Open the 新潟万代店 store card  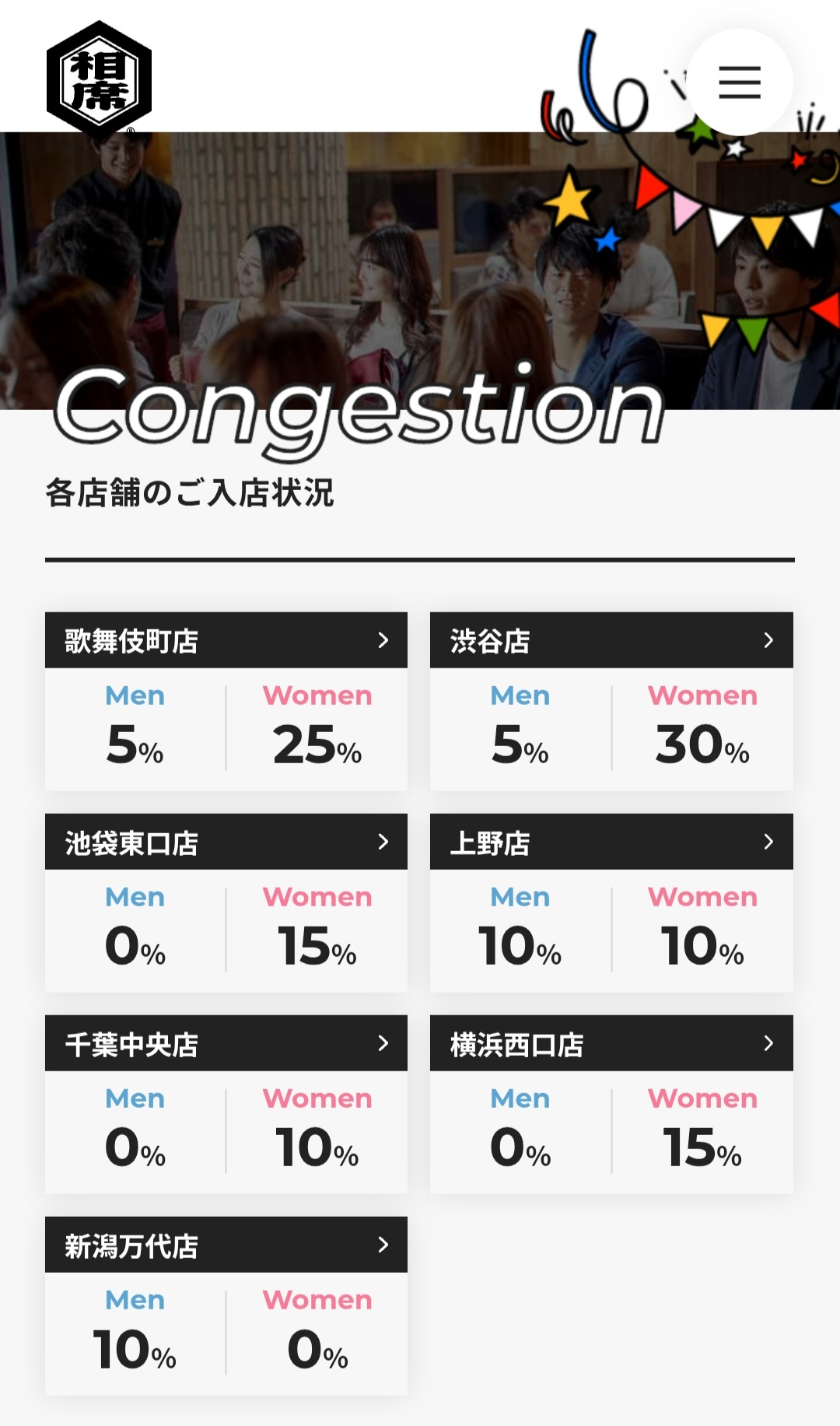tap(226, 1246)
